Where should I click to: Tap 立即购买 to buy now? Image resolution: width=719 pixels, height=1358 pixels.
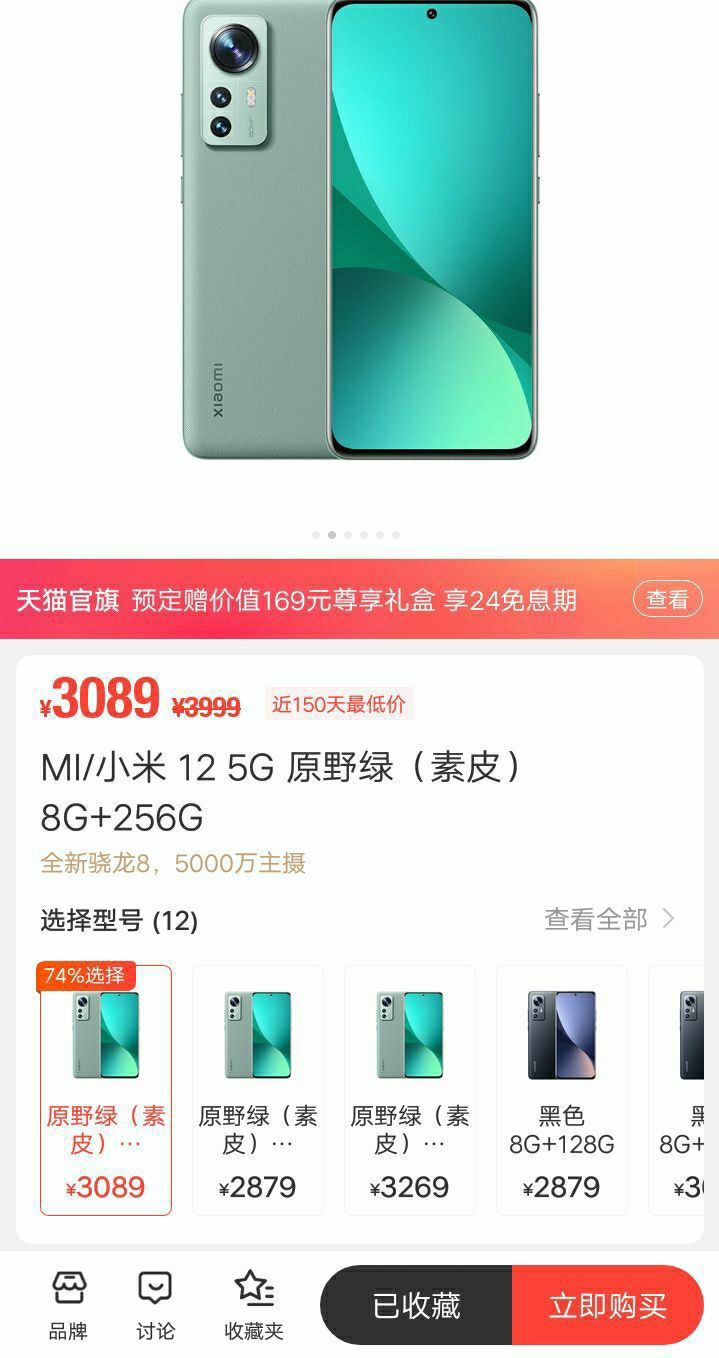608,1305
